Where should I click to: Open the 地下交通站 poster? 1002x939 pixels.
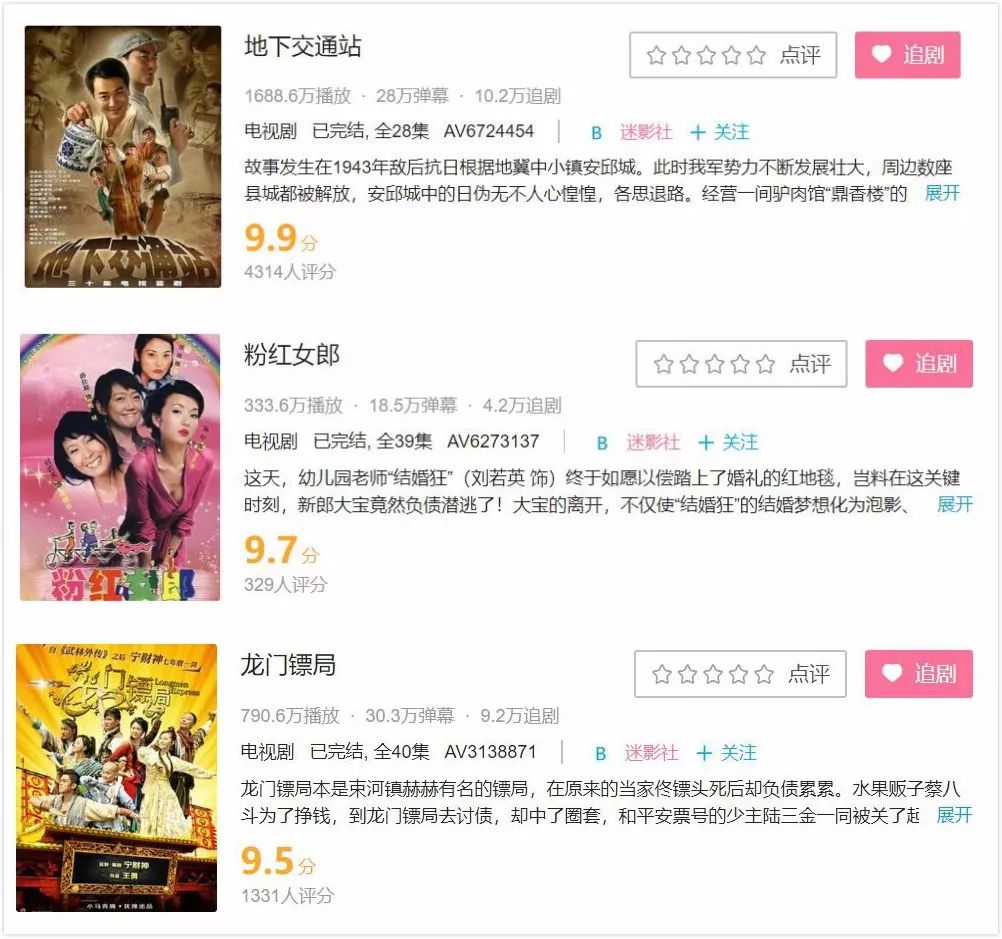[123, 157]
